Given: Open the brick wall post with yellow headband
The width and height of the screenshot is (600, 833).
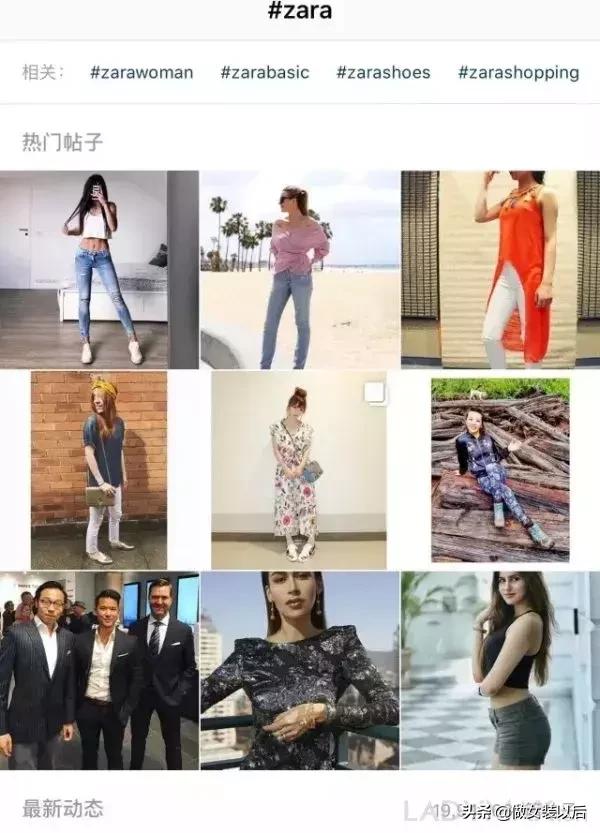Looking at the screenshot, I should [99, 470].
